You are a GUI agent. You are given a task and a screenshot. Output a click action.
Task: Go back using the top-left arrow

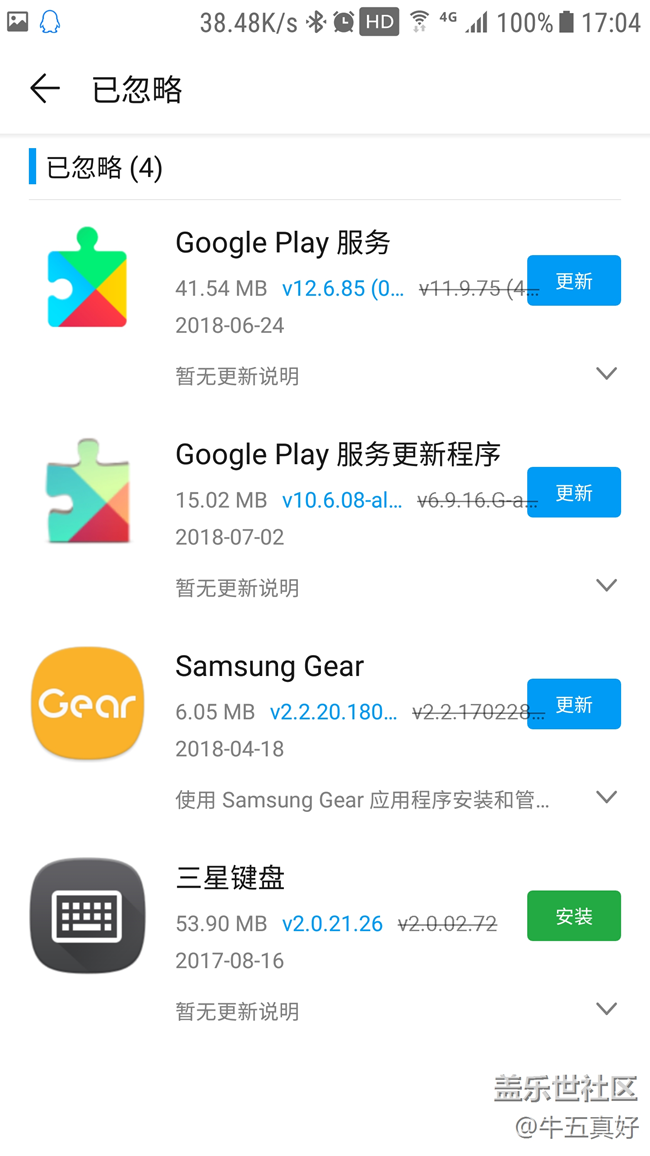point(44,89)
